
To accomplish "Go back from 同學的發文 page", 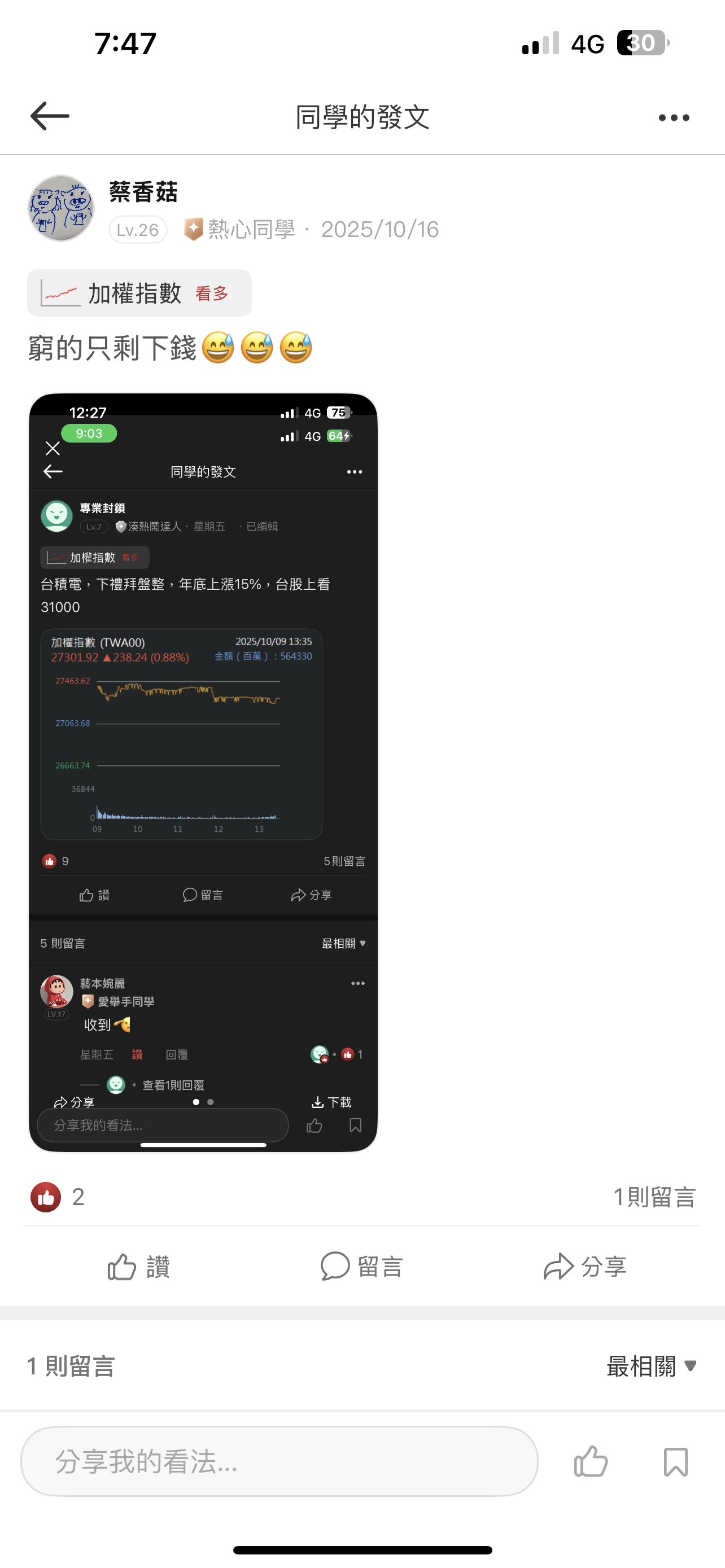I will (x=50, y=116).
